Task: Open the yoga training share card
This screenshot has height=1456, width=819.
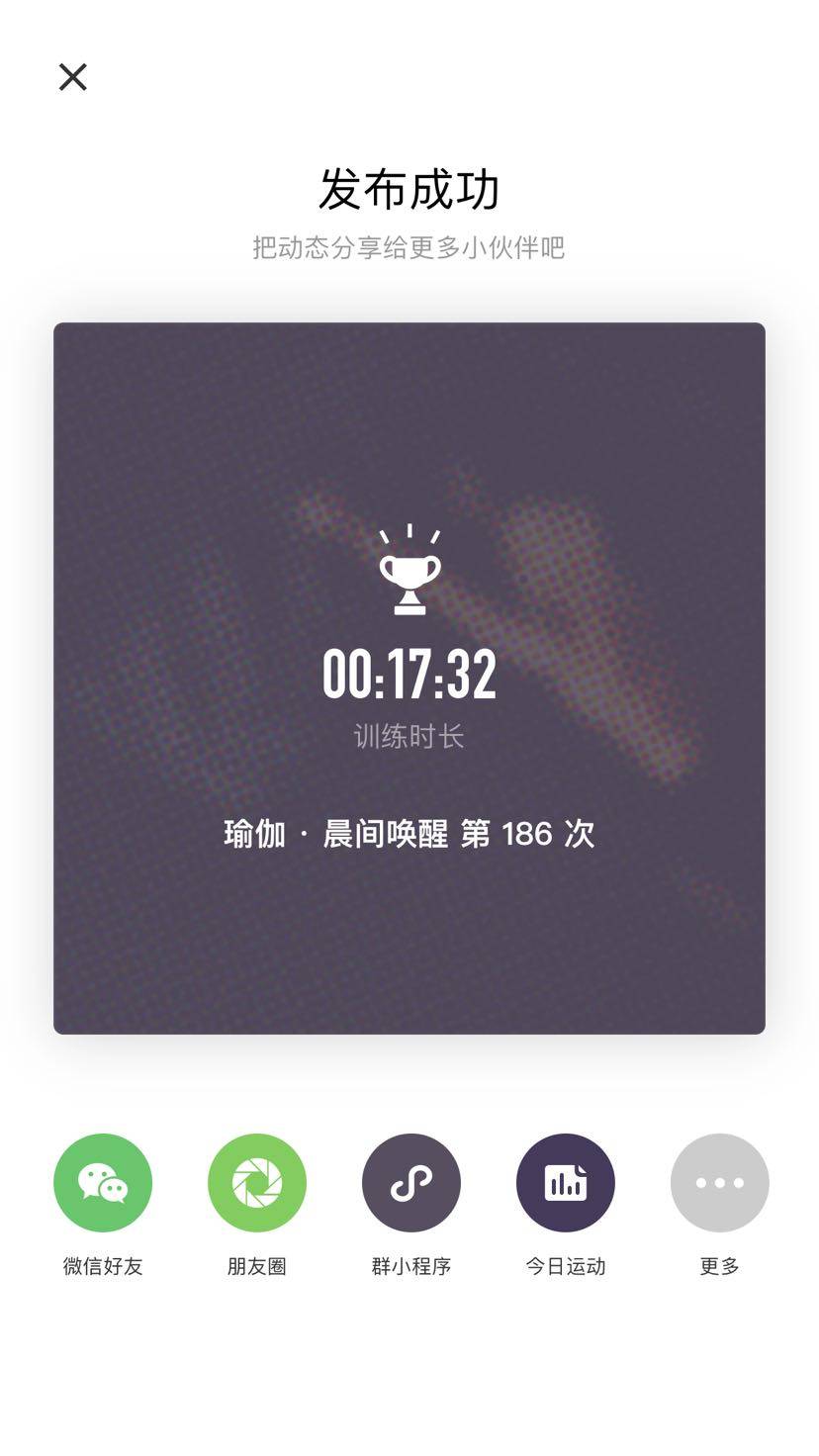Action: 409,679
